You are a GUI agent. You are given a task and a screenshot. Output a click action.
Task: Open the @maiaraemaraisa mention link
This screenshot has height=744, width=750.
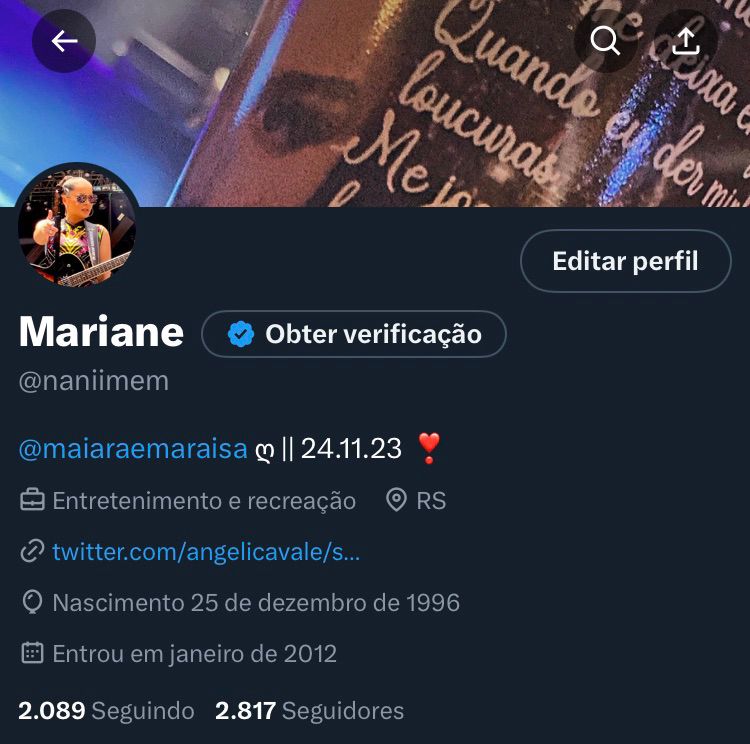[133, 449]
